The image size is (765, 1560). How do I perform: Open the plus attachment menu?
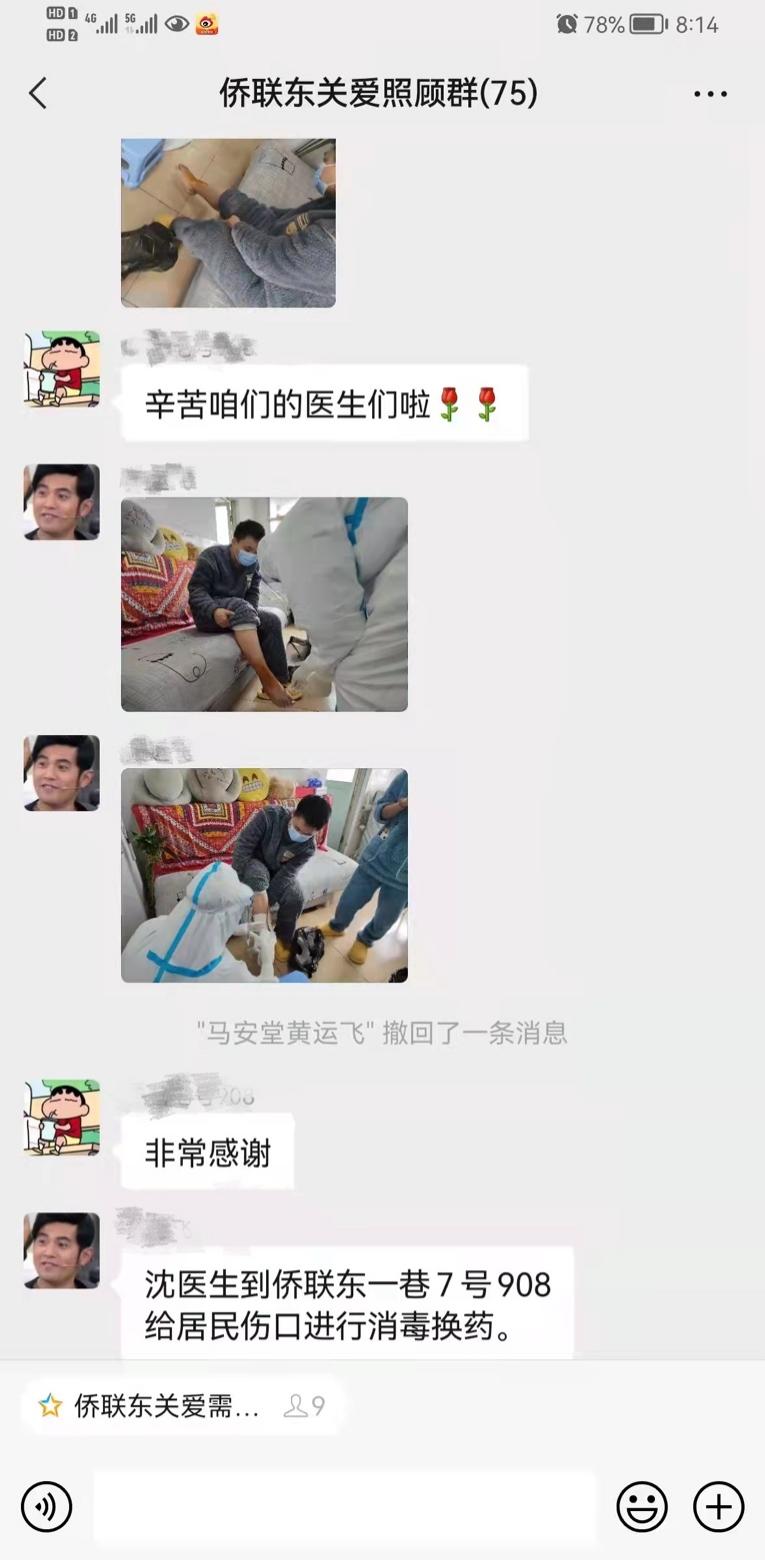[718, 1507]
